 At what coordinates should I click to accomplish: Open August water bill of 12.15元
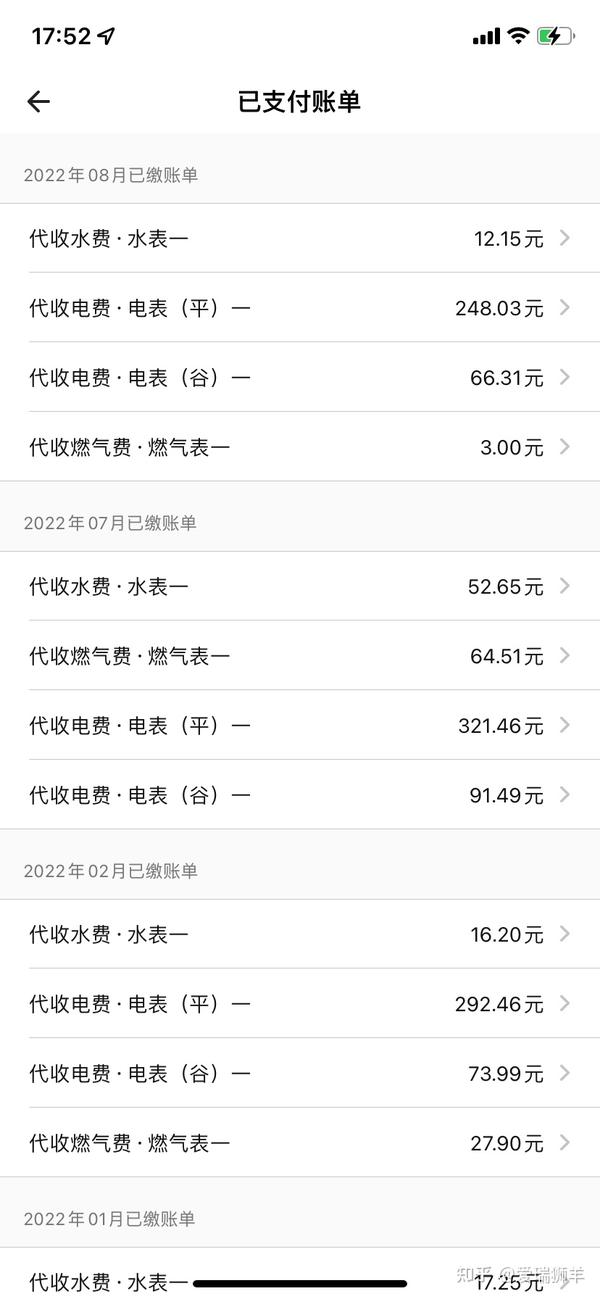pos(300,238)
